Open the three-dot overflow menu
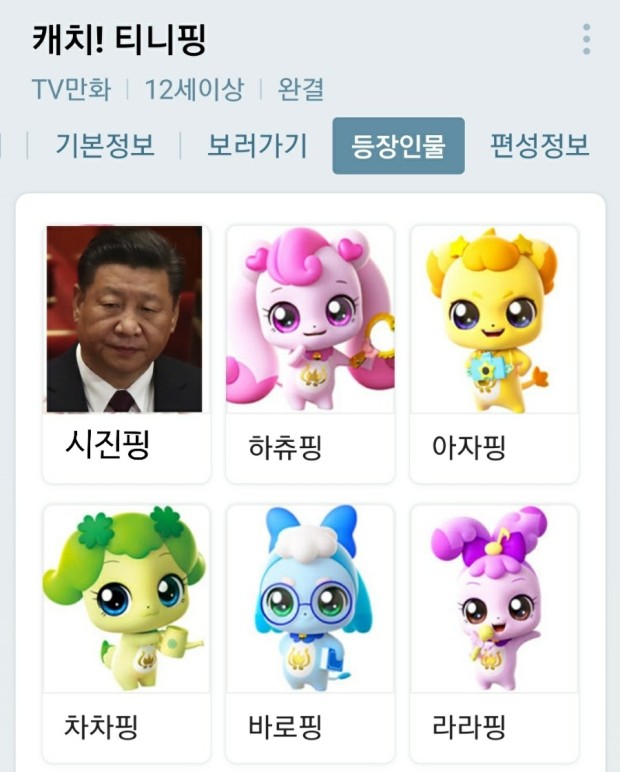This screenshot has height=772, width=620. (586, 39)
